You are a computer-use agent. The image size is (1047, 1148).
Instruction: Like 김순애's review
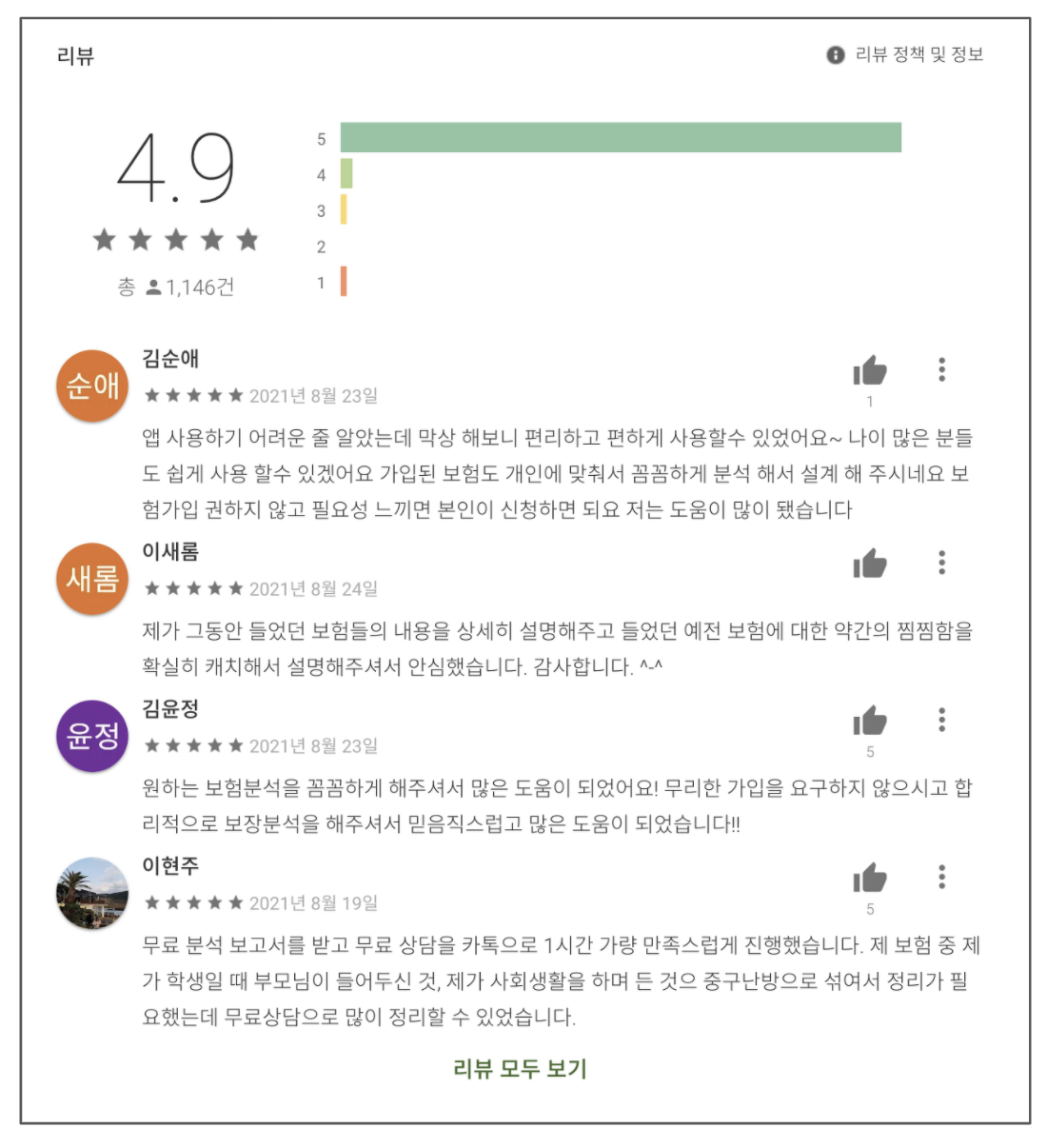click(870, 369)
